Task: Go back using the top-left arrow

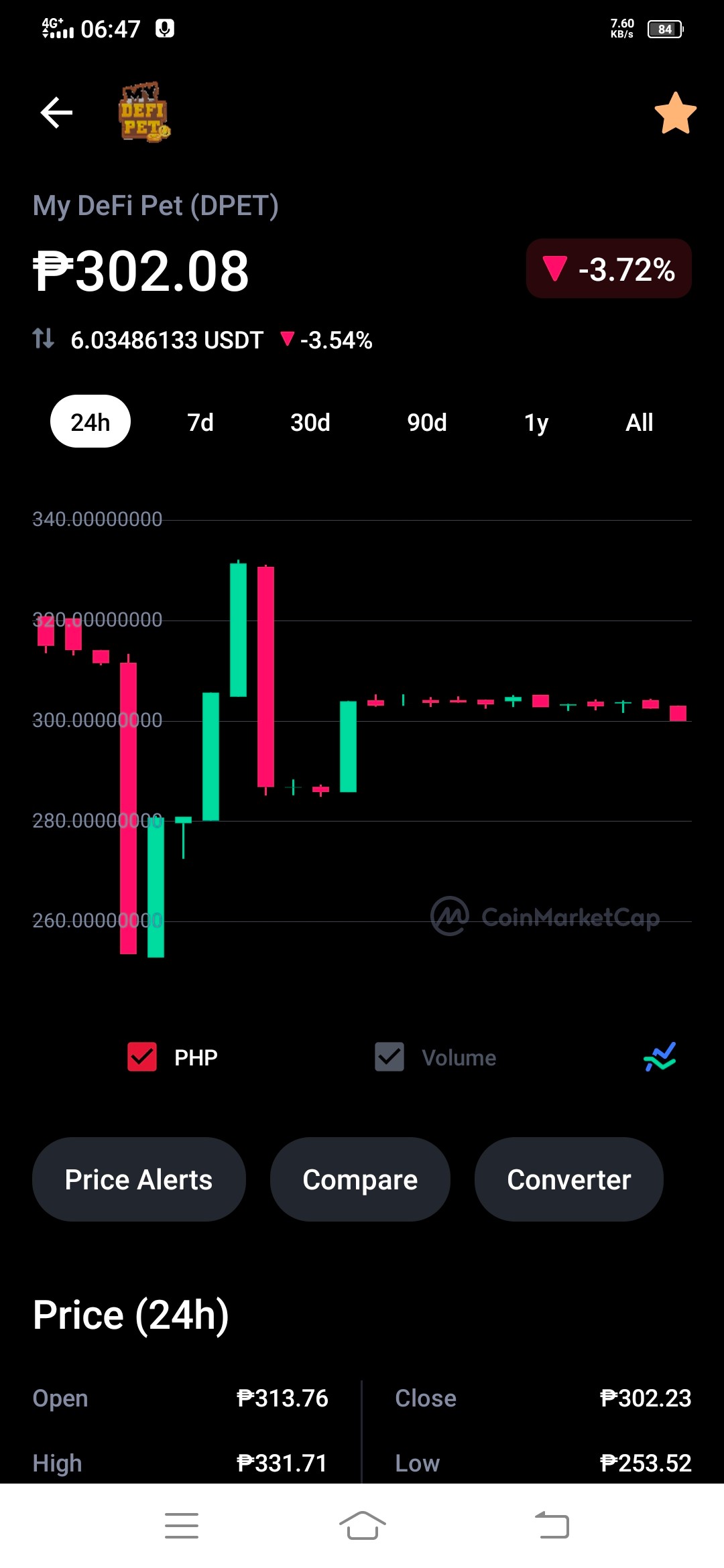Action: 56,112
